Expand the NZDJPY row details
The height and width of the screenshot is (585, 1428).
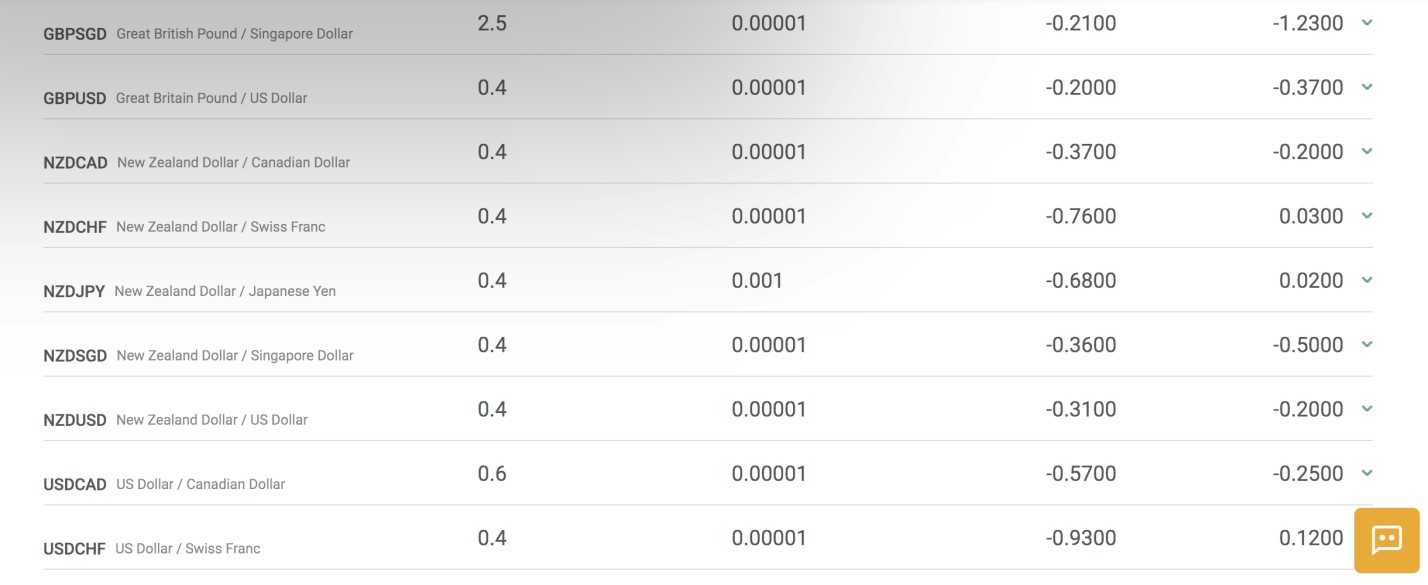click(1367, 280)
